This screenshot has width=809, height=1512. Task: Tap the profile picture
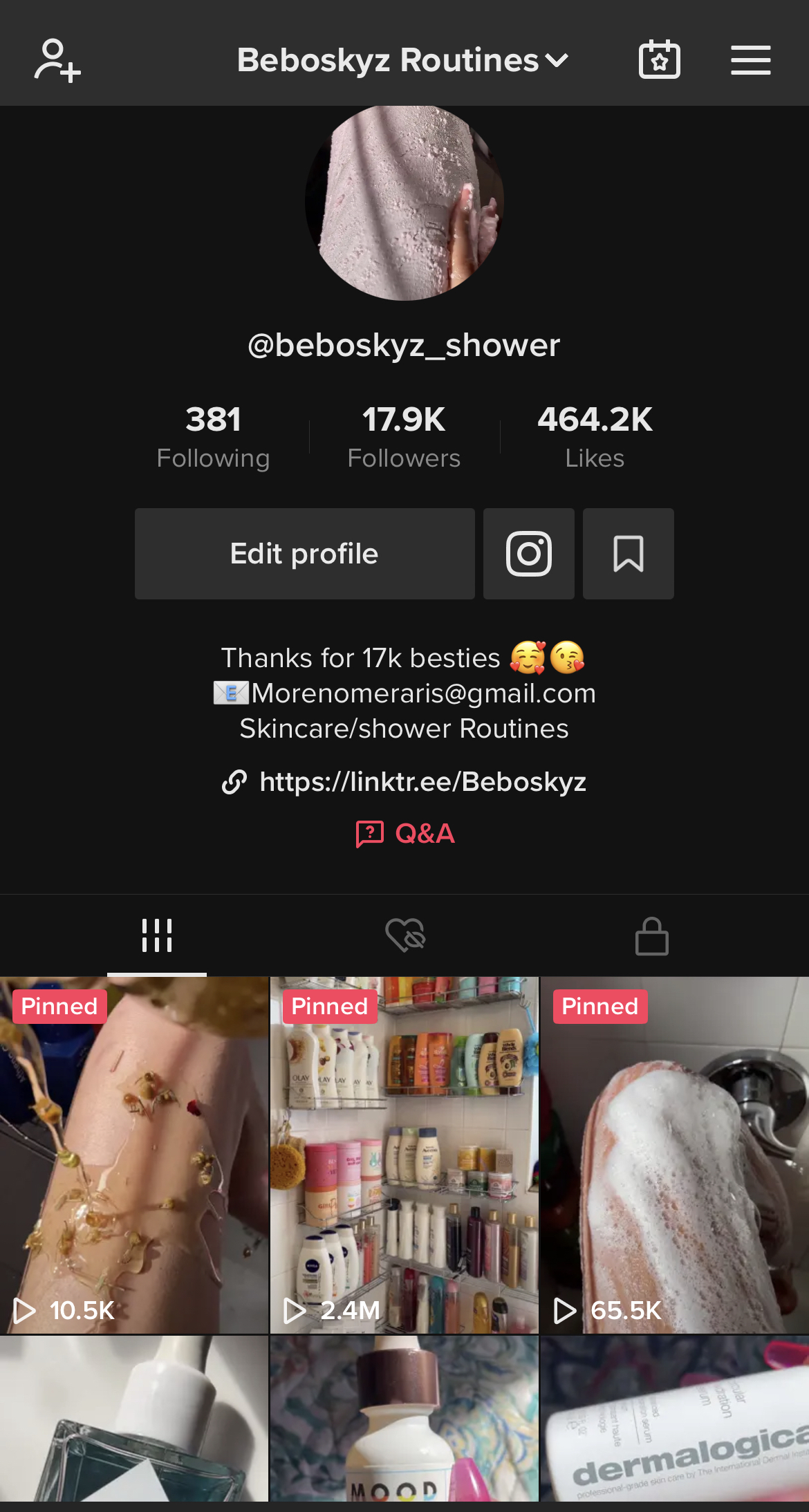(404, 202)
